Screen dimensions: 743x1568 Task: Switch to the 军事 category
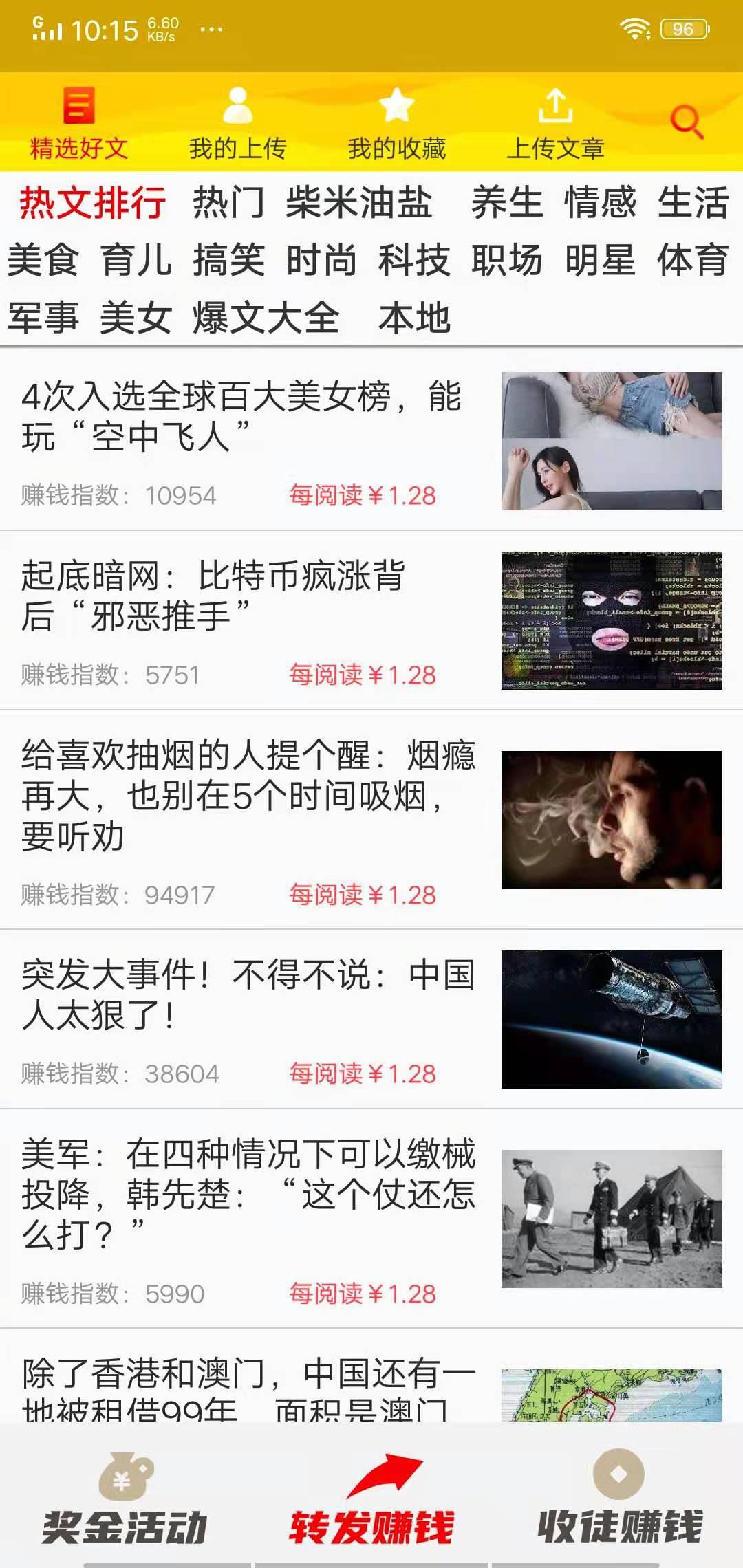[46, 318]
